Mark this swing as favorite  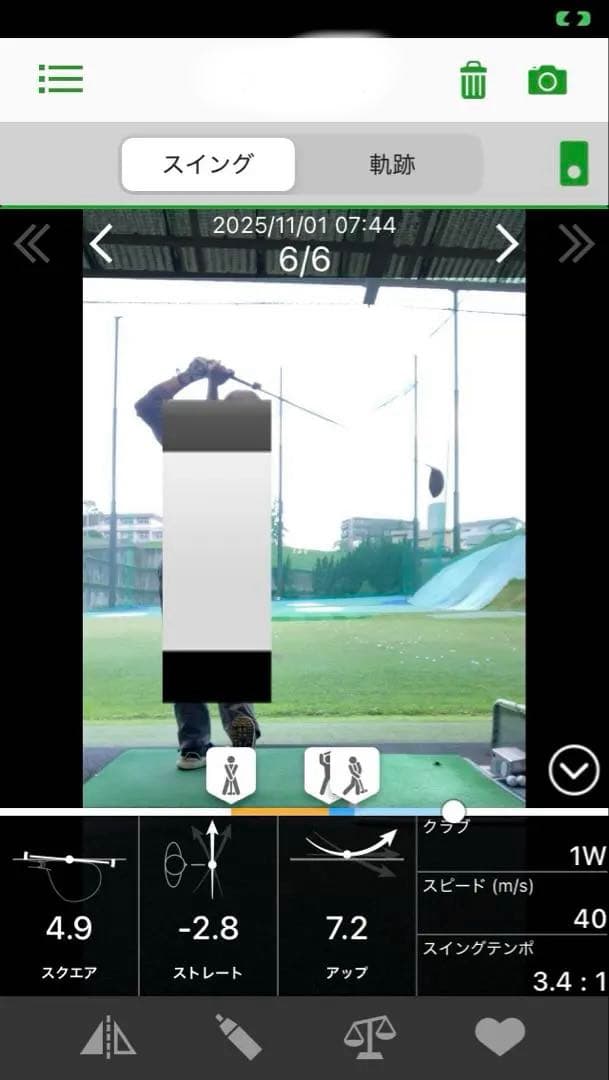499,1037
